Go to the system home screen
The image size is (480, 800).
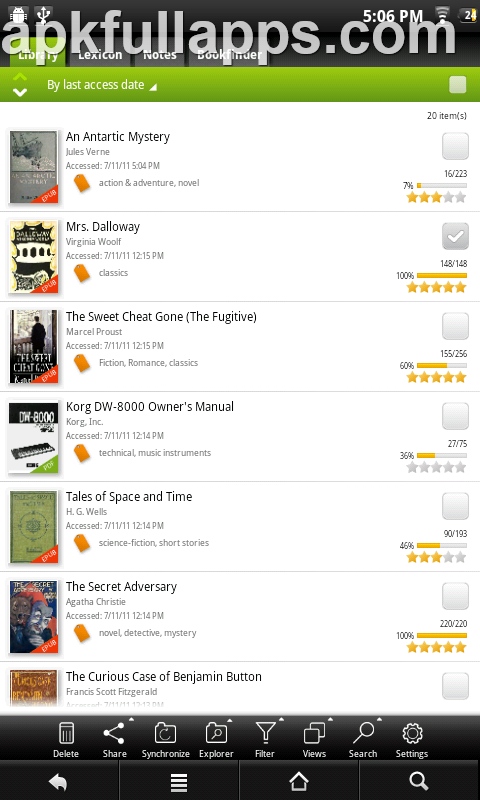coord(299,781)
